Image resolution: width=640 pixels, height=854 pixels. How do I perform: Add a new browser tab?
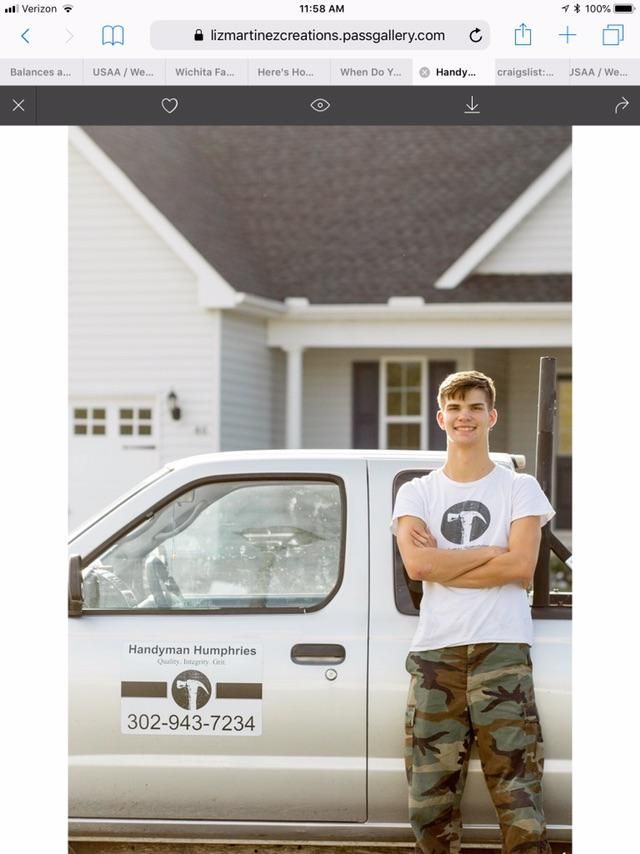pyautogui.click(x=567, y=35)
